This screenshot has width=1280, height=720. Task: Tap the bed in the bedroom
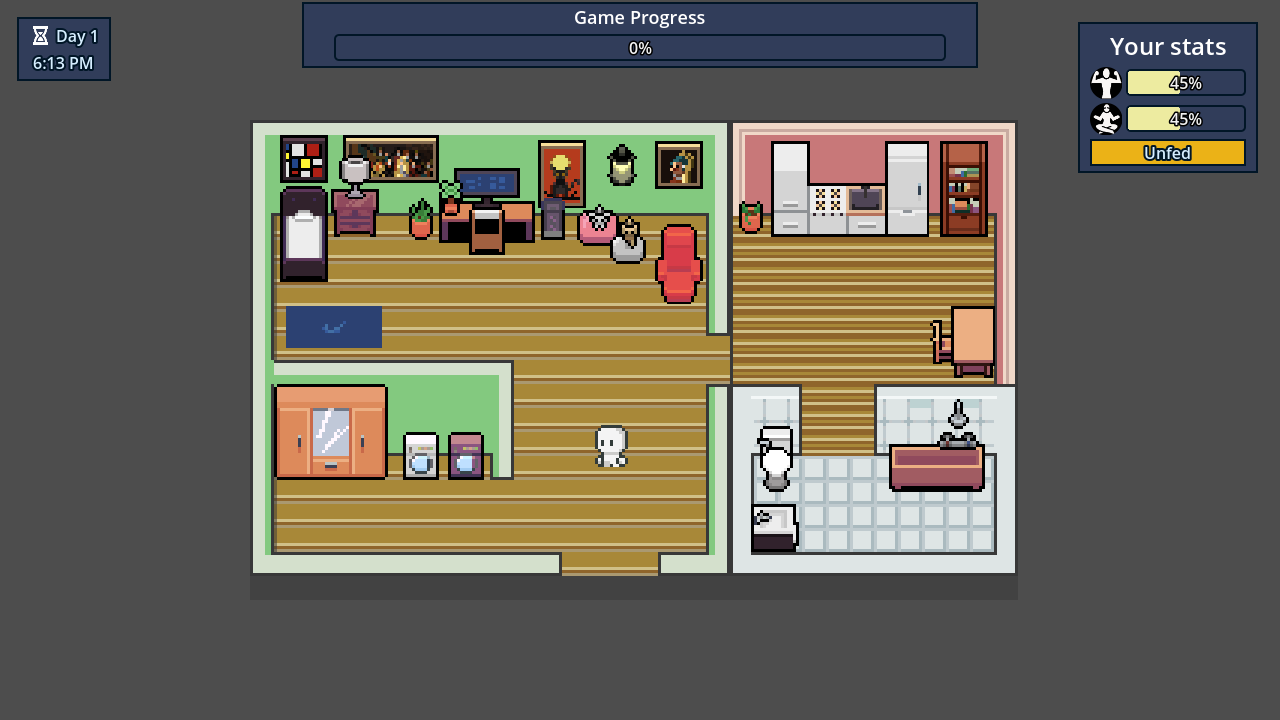(304, 236)
